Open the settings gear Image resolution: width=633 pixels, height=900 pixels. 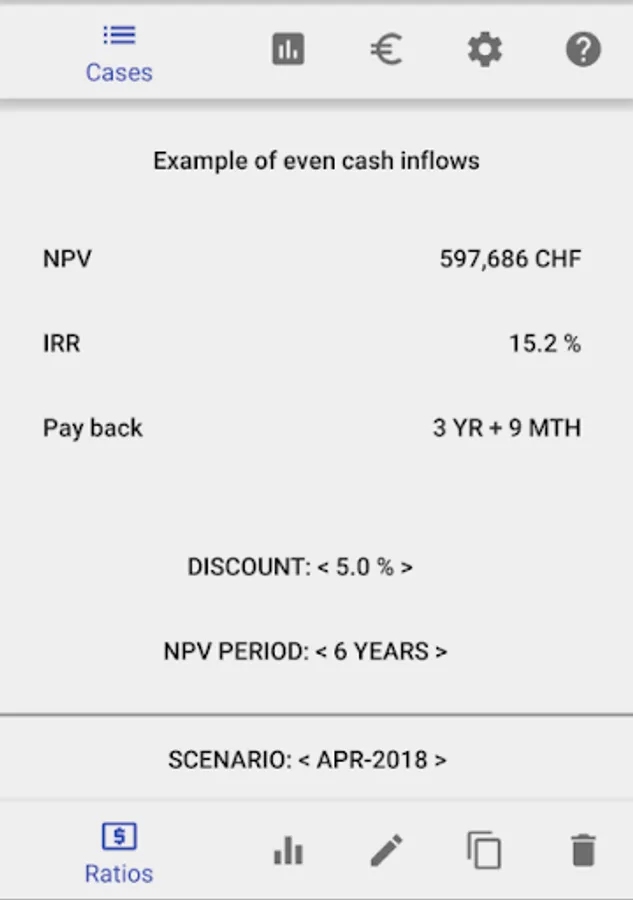pyautogui.click(x=485, y=50)
